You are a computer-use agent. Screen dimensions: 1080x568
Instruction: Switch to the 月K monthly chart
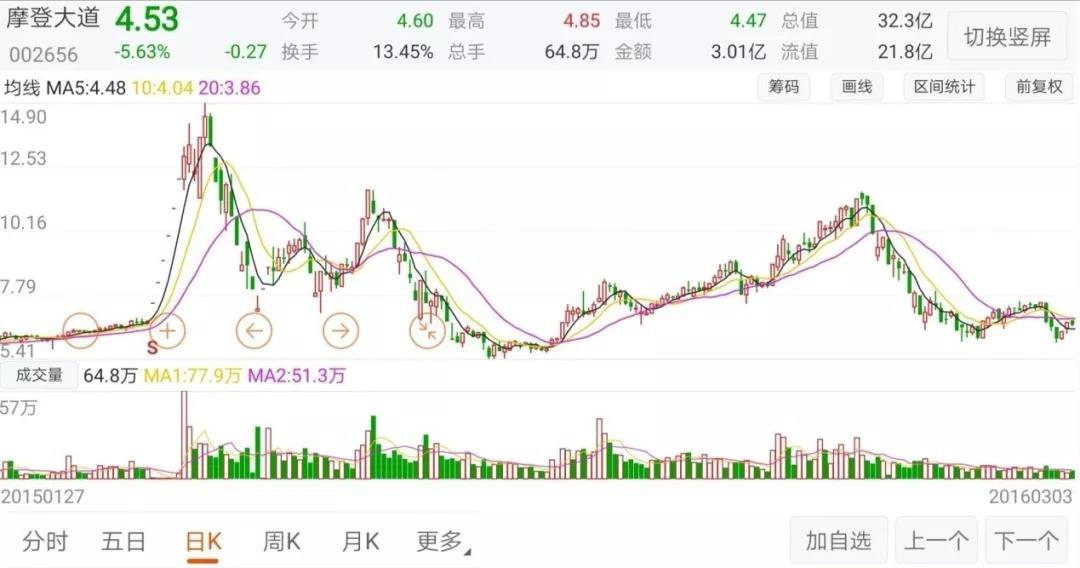tap(360, 542)
